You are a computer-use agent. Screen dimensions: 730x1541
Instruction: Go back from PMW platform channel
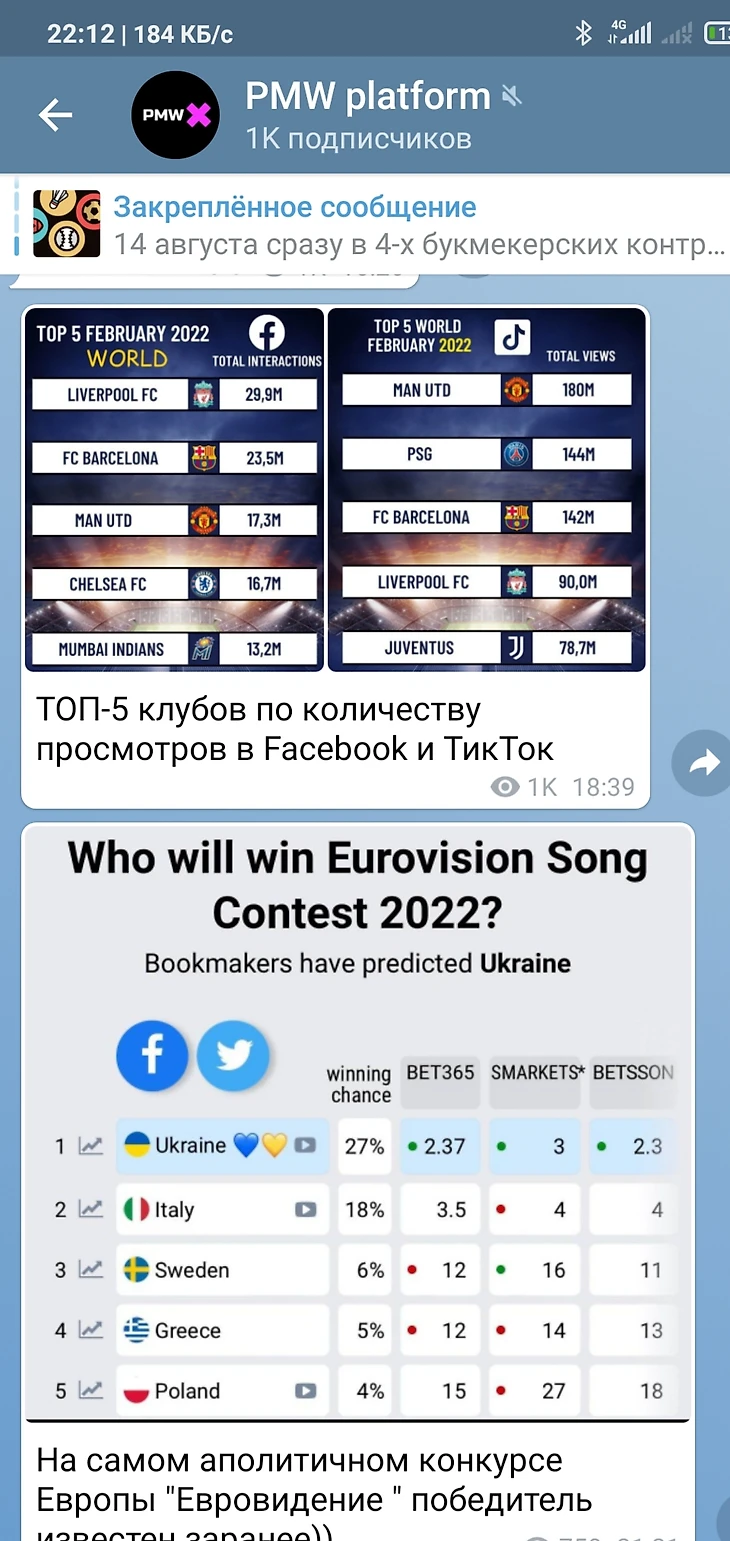point(55,116)
